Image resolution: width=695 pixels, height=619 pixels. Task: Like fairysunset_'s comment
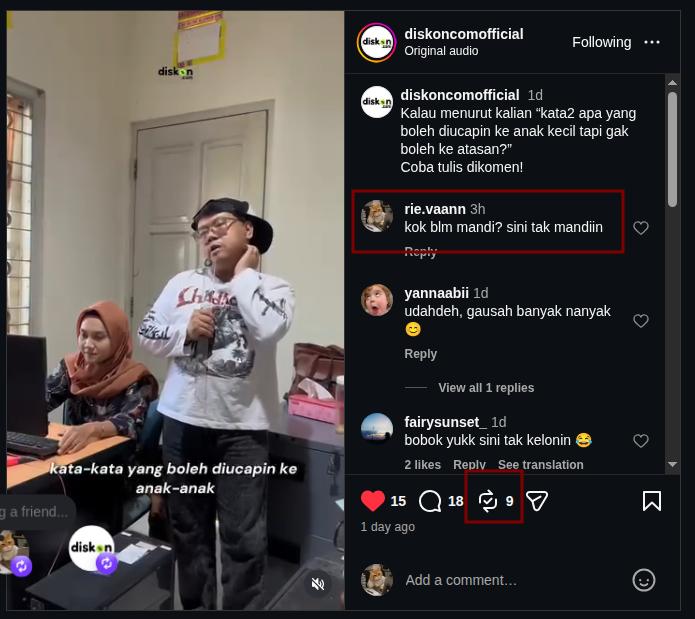pos(640,440)
